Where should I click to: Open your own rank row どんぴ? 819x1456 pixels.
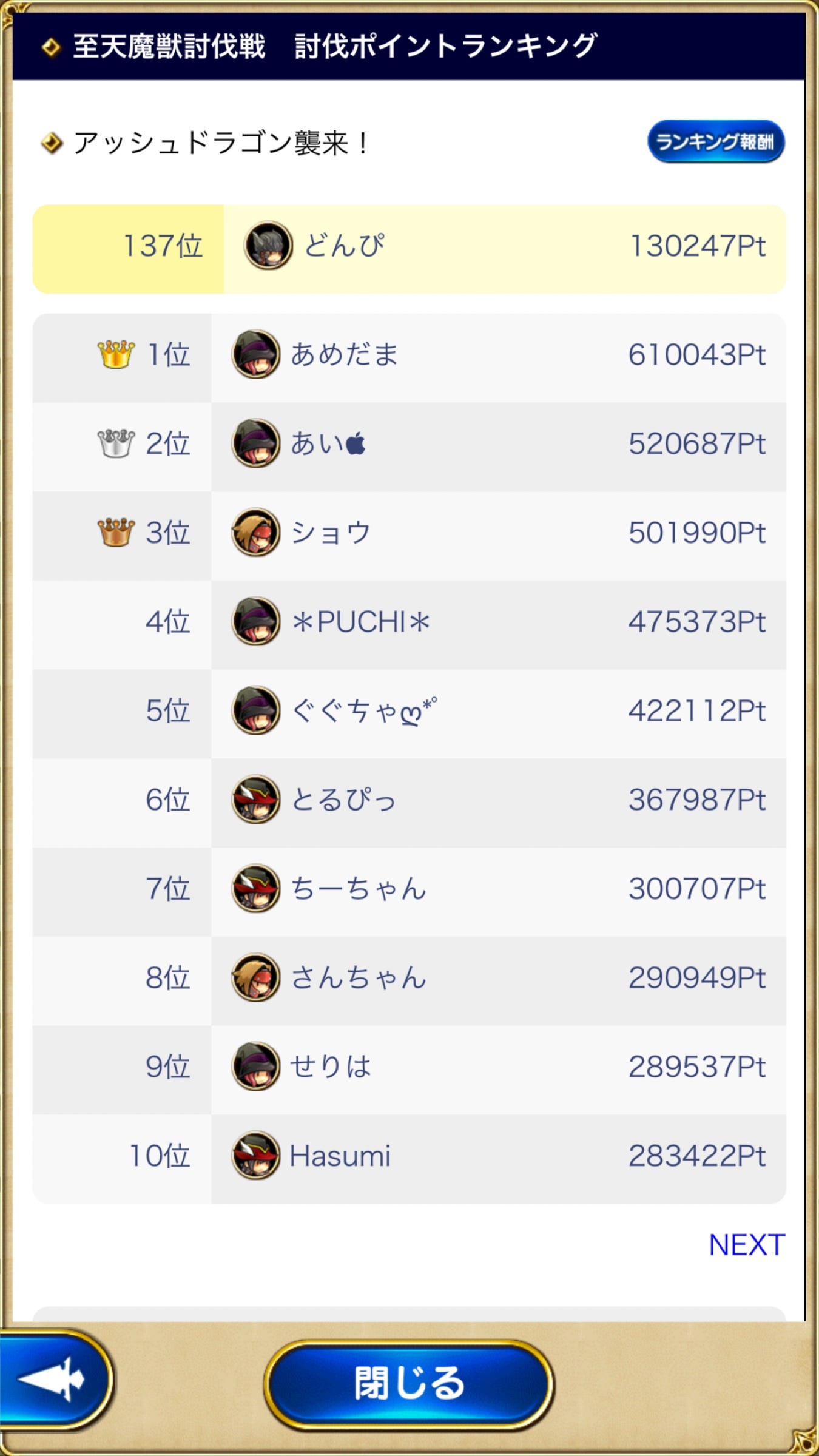[x=409, y=249]
